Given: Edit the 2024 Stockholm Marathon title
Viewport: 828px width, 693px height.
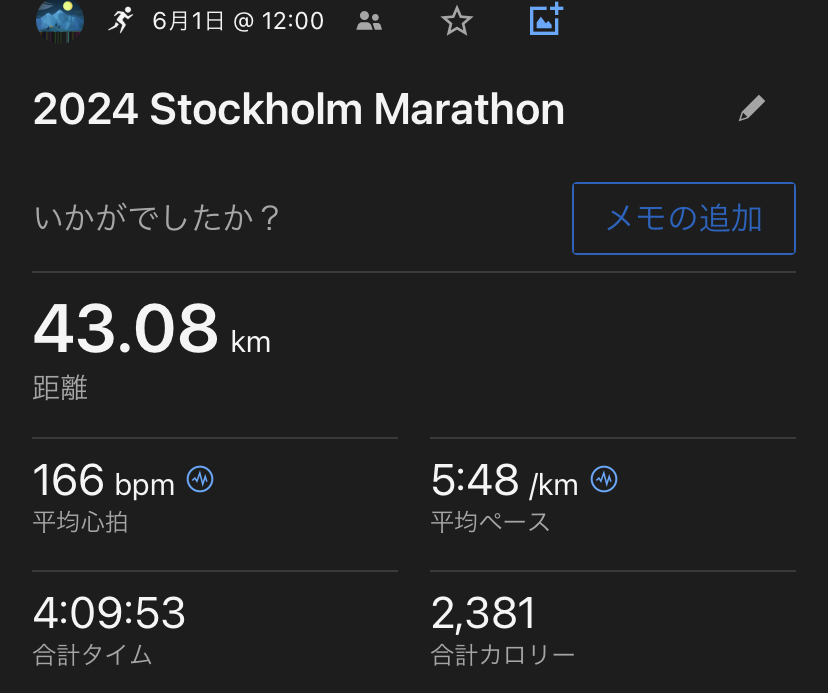Looking at the screenshot, I should click(x=752, y=109).
